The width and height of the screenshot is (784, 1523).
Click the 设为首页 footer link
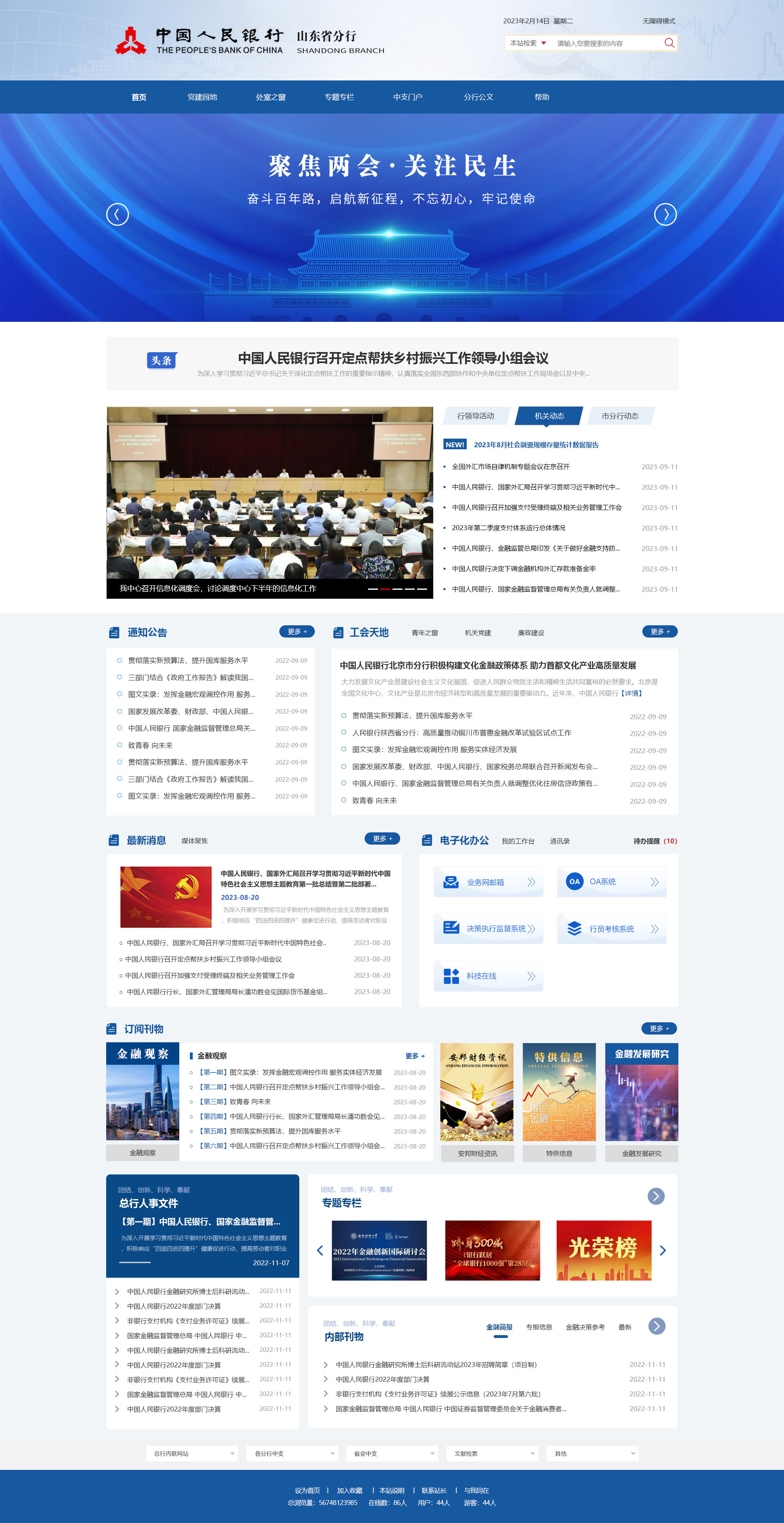(307, 1490)
